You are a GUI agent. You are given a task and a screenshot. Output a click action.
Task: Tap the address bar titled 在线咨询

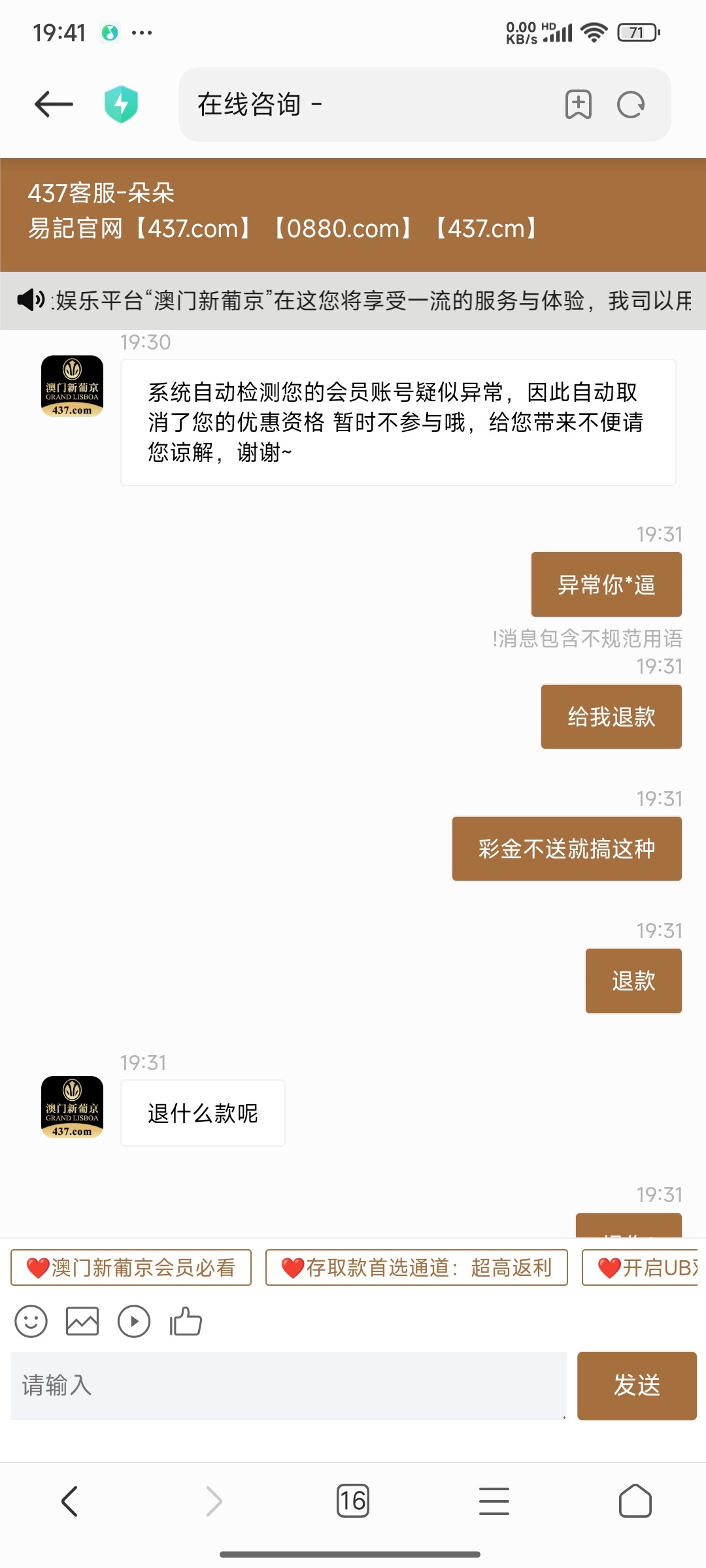[366, 105]
